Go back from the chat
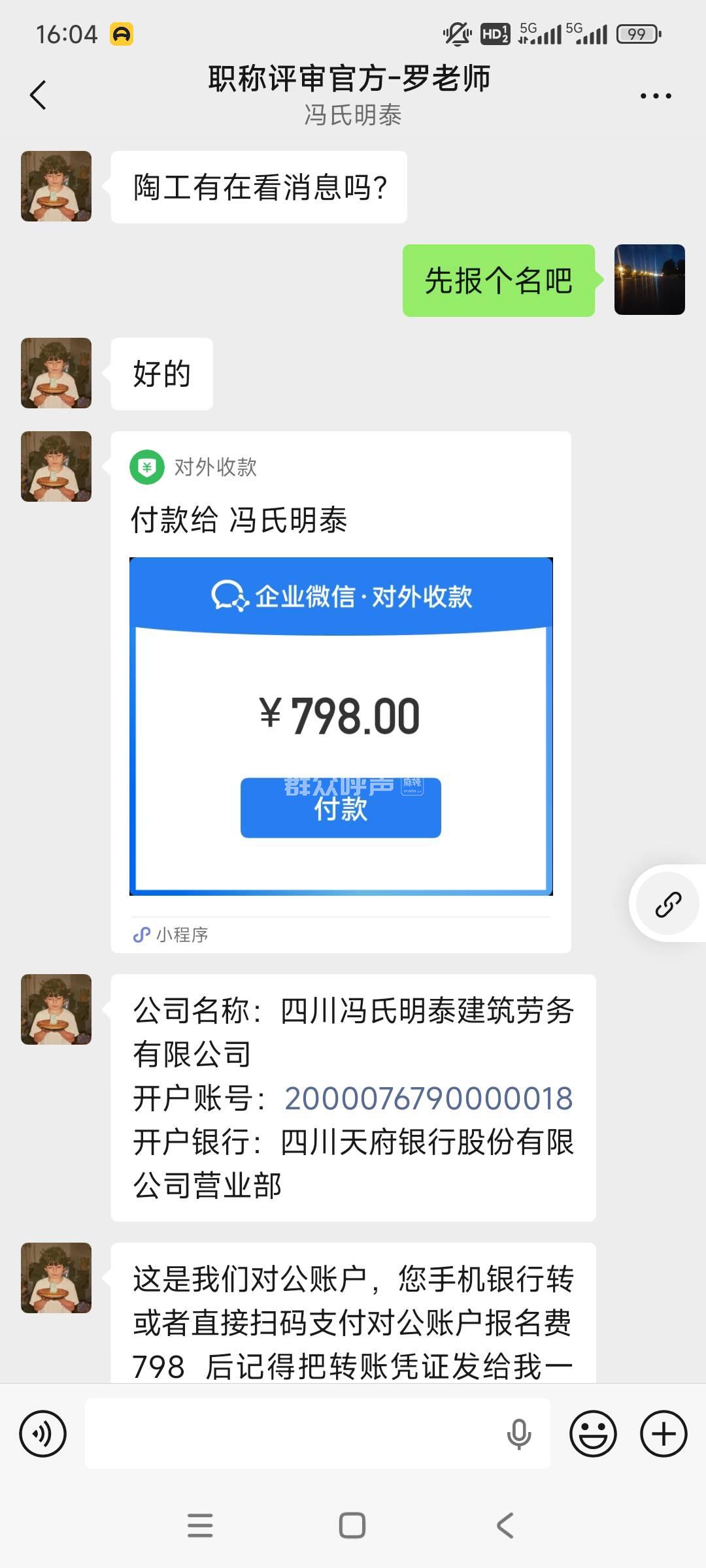 click(x=39, y=95)
